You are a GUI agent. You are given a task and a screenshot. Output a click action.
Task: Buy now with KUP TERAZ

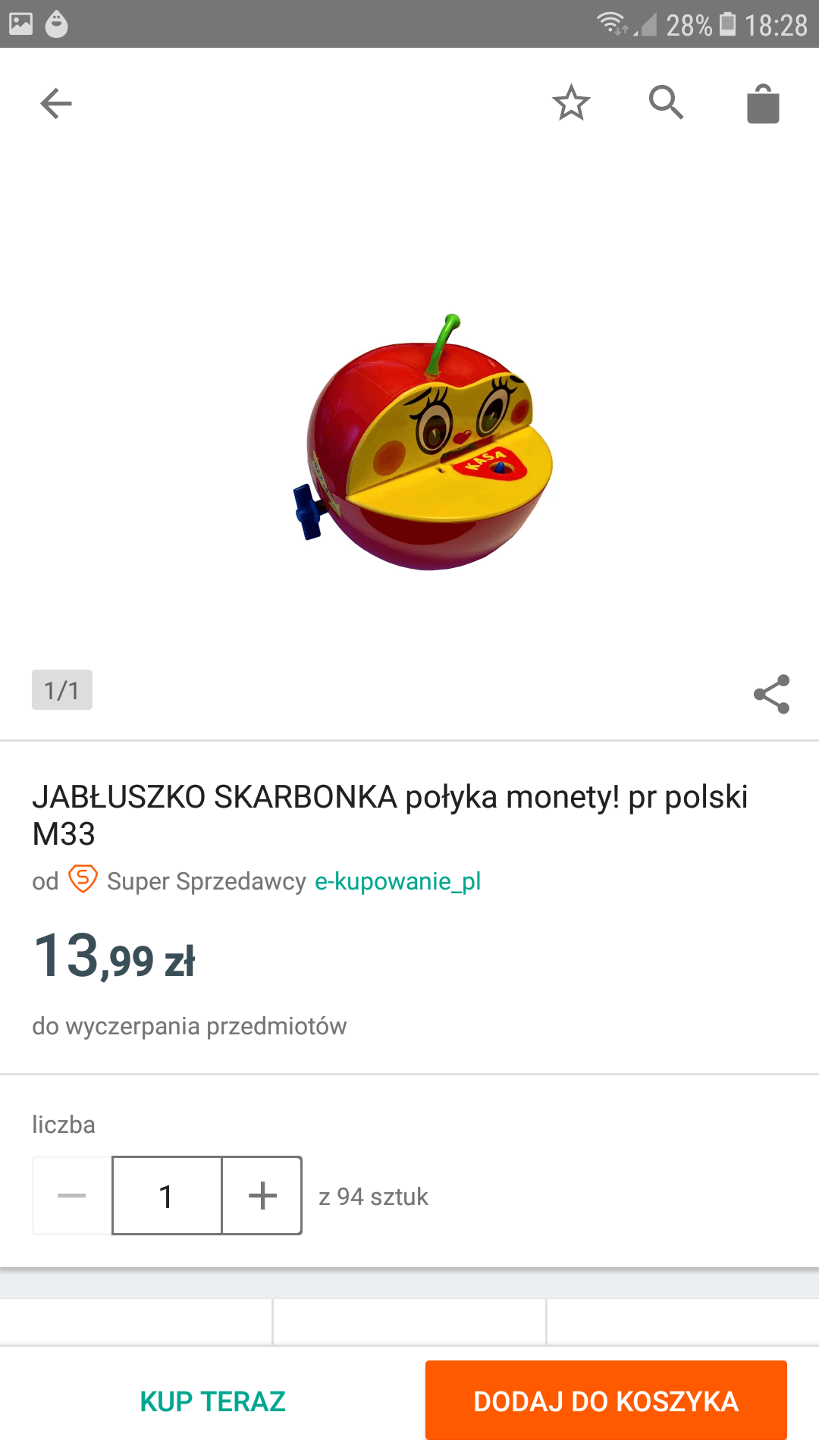click(x=213, y=1401)
